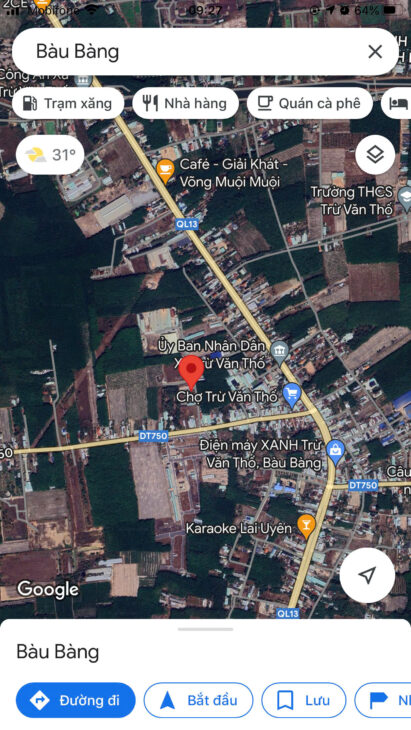Open the 31° weather widget
The width and height of the screenshot is (411, 730).
point(50,155)
